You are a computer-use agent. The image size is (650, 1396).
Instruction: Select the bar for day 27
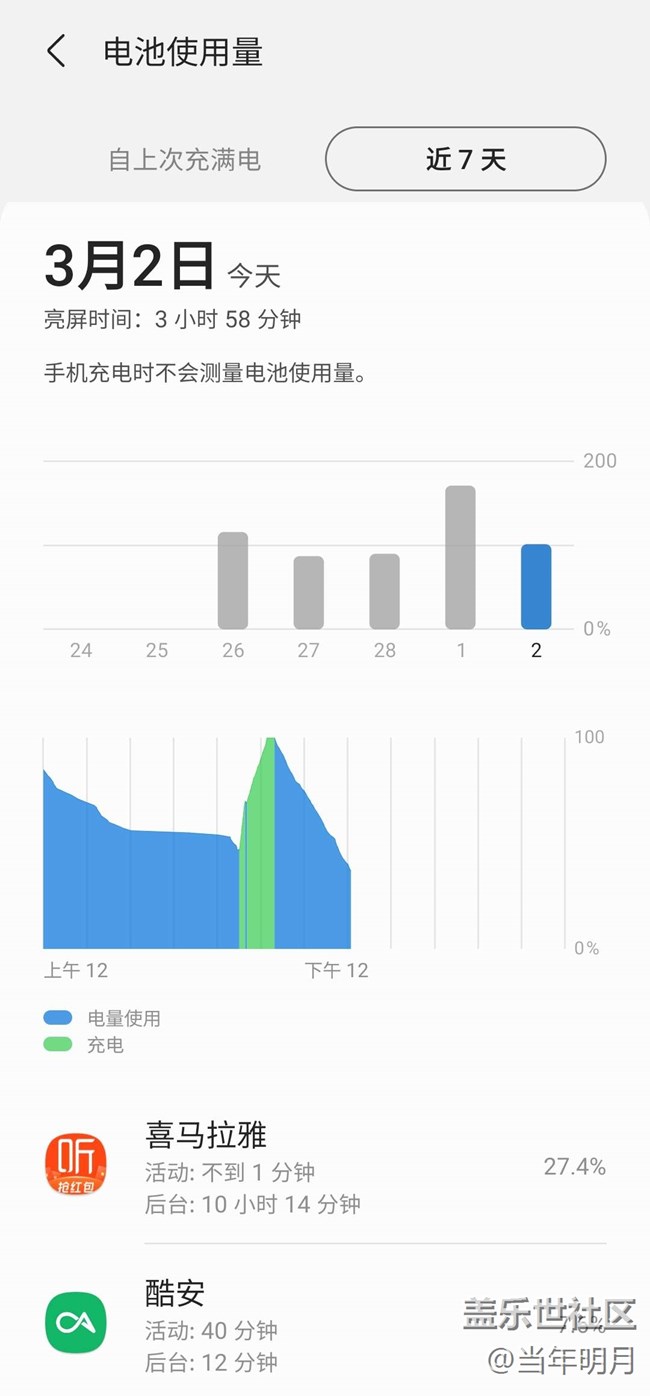309,593
